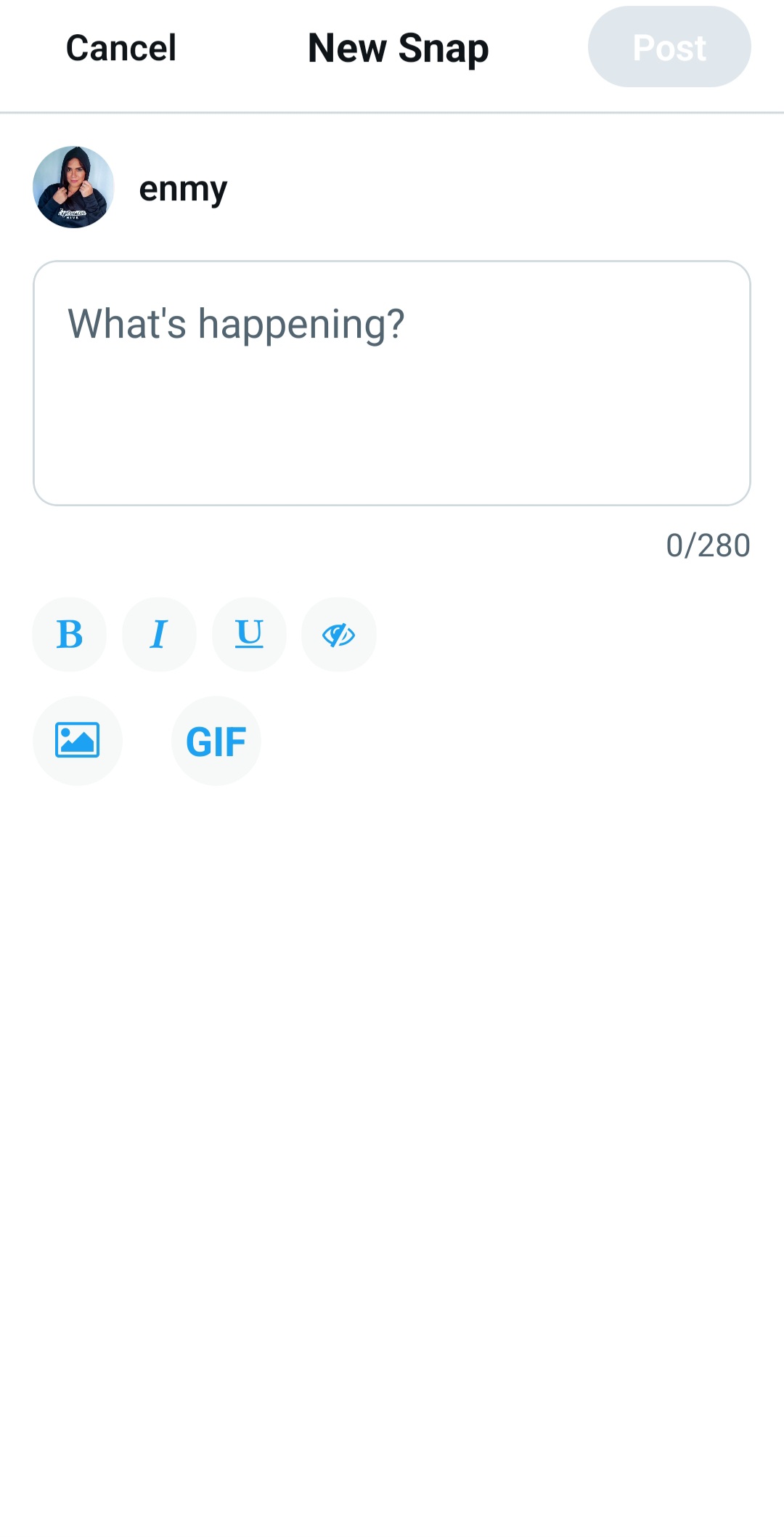Apply italic formatting
784x1539 pixels.
coord(159,634)
